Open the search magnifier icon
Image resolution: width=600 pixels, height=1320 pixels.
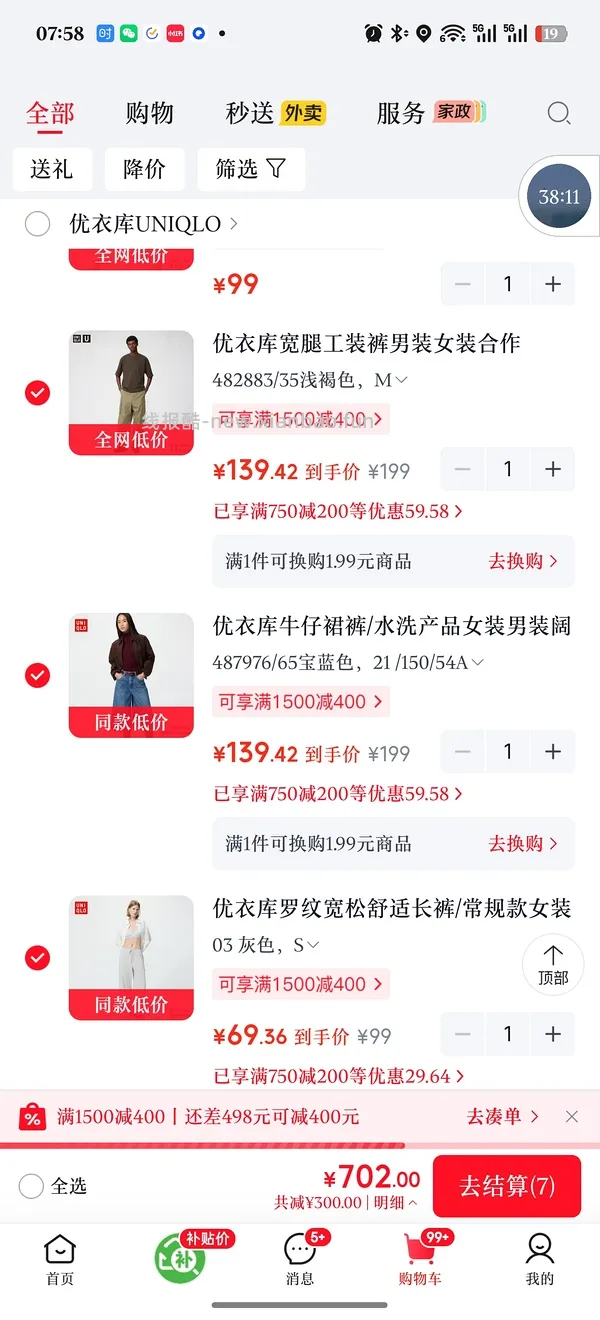(559, 113)
